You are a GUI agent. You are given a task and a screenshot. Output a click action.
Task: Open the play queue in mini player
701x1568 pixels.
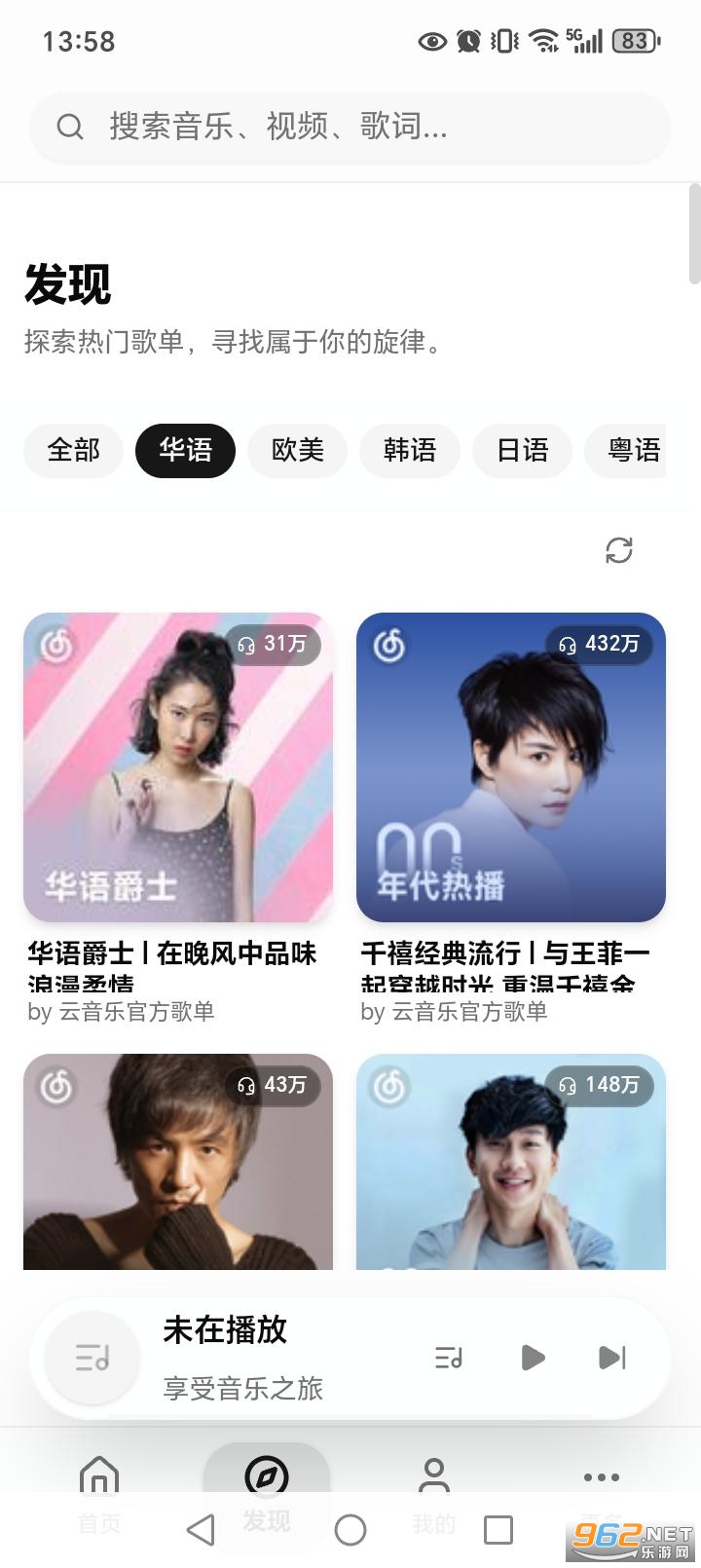[449, 1358]
